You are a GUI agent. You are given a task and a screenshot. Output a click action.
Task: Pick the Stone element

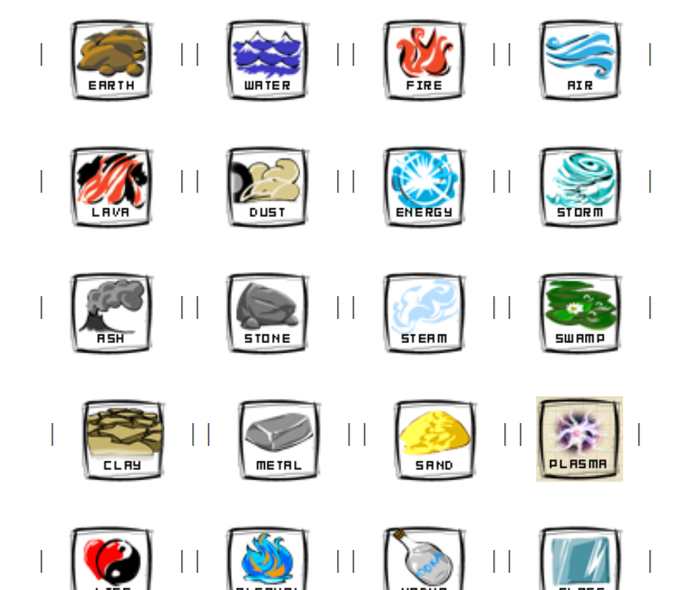267,313
